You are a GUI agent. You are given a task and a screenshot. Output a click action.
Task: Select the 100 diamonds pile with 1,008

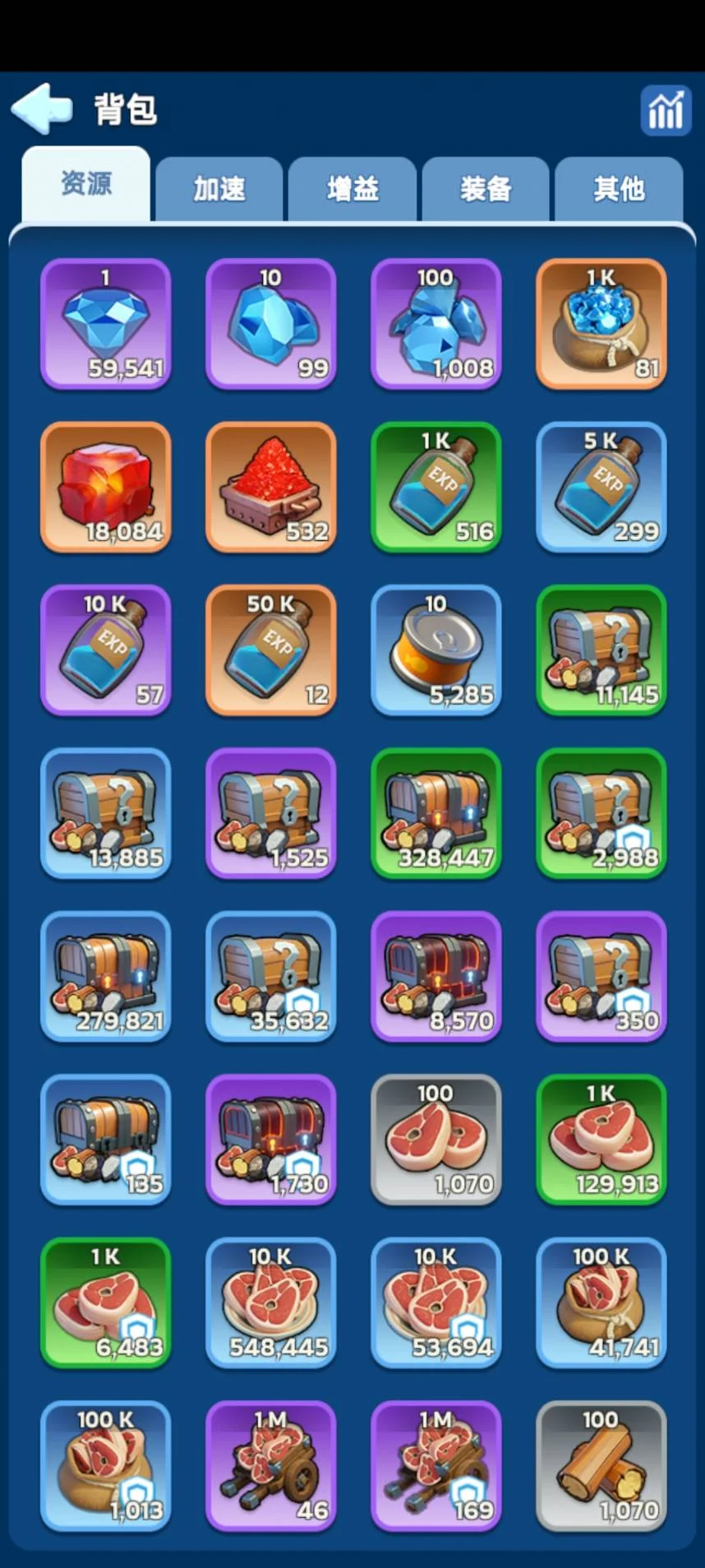coord(436,324)
